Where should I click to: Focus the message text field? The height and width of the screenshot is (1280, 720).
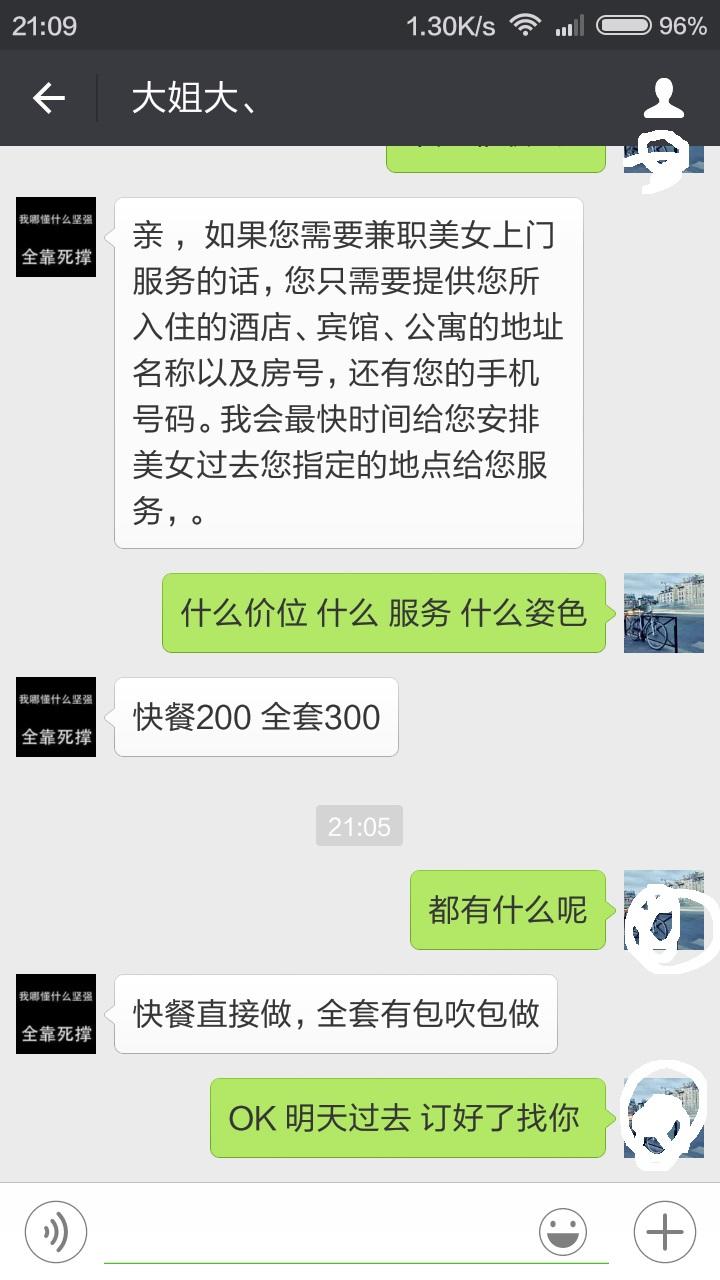(320, 1232)
